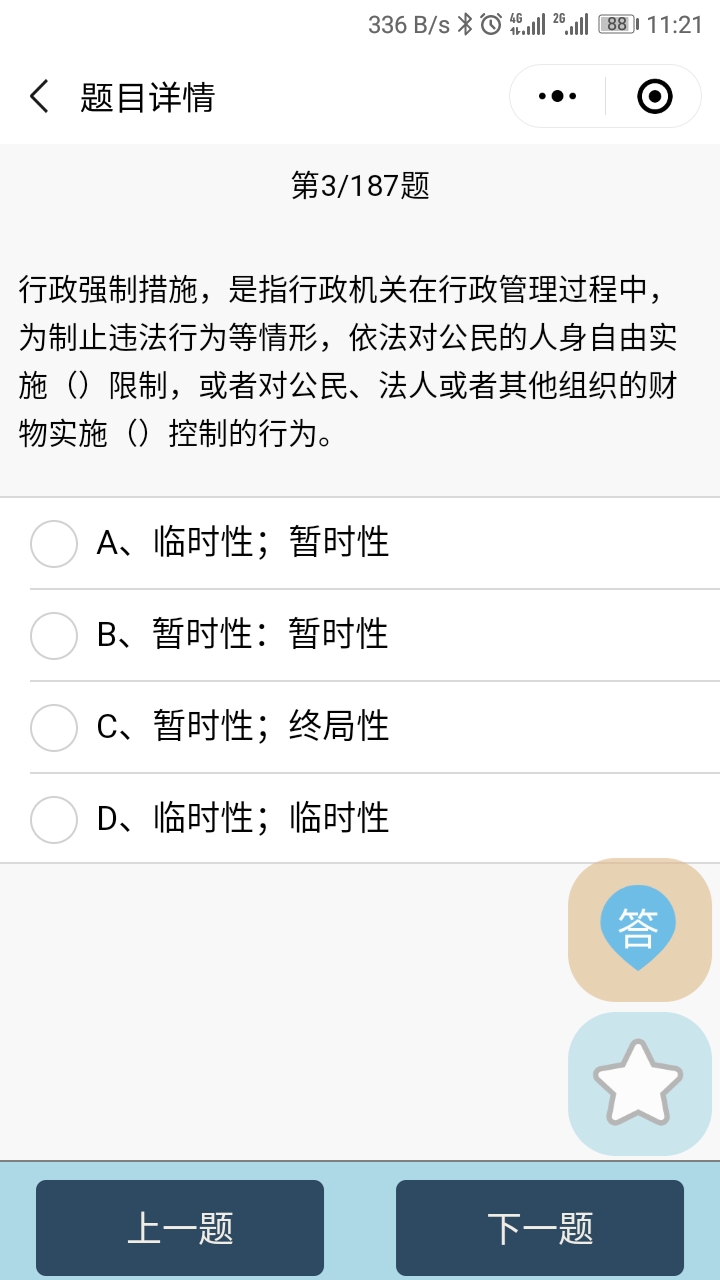The image size is (720, 1280).
Task: Go back from the 题目详情 page
Action: point(39,97)
